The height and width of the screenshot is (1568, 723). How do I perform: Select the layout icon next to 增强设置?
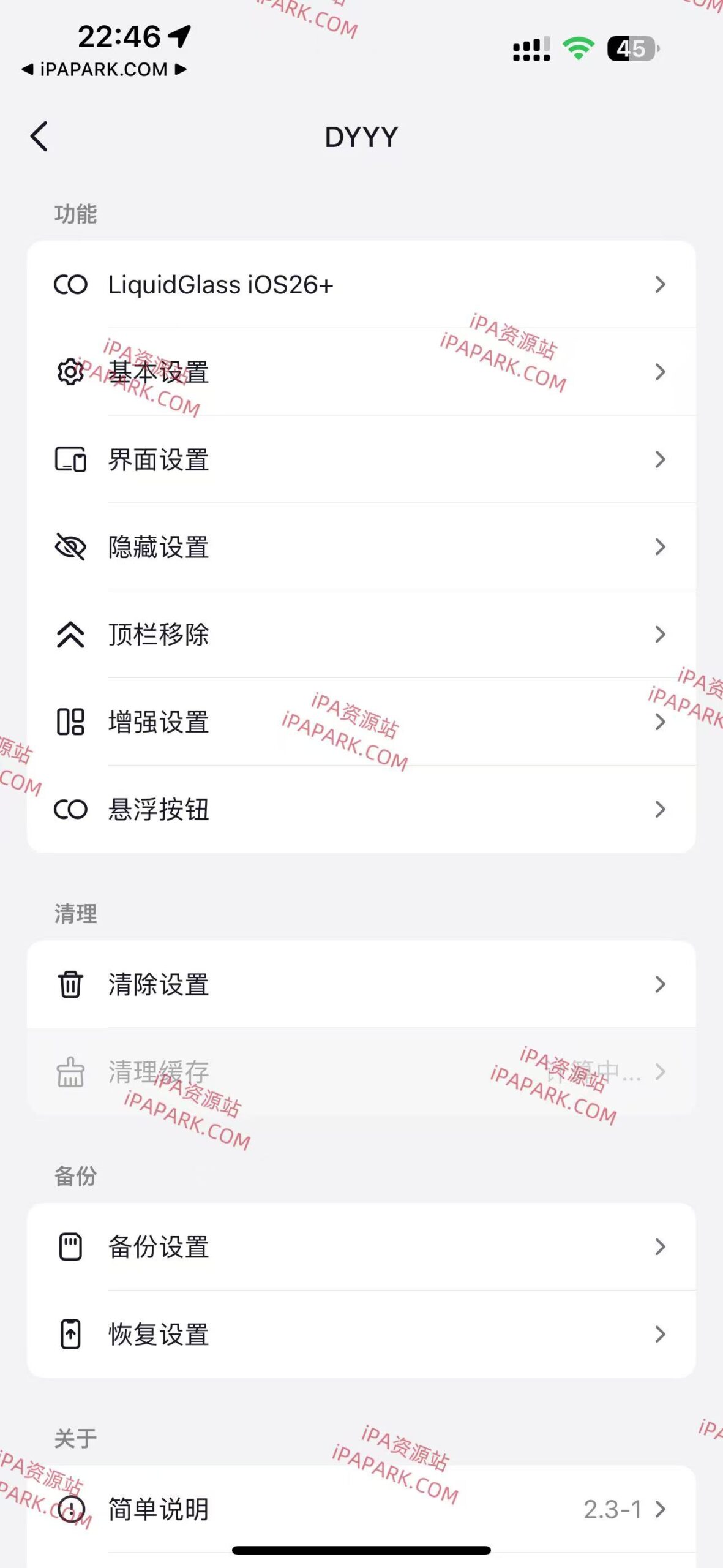click(70, 722)
